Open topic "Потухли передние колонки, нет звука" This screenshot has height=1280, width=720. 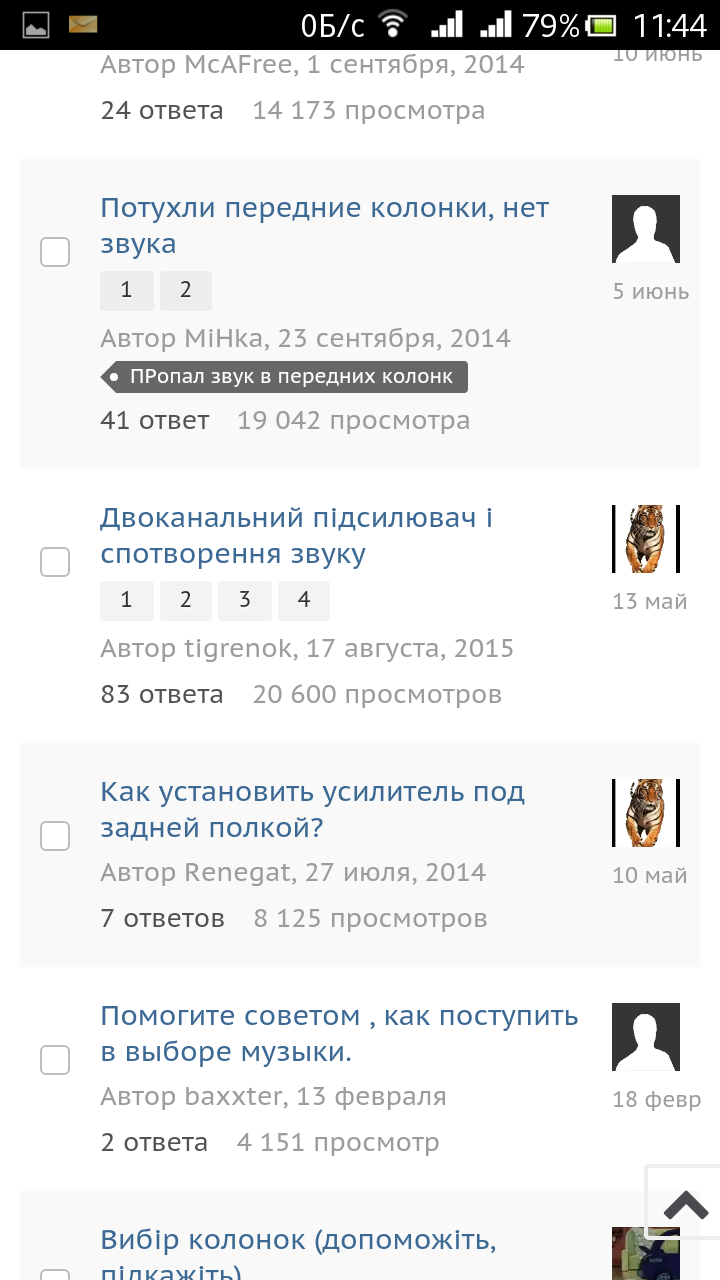324,226
